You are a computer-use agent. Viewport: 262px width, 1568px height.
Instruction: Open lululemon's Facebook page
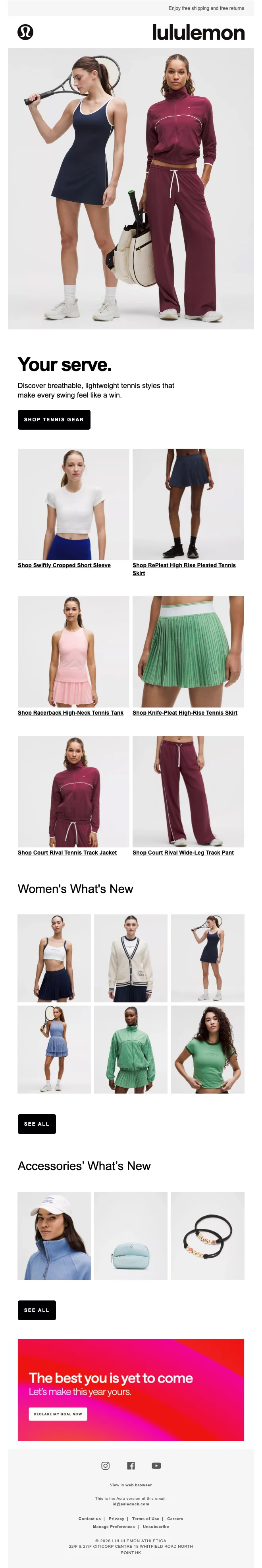pyautogui.click(x=131, y=1466)
